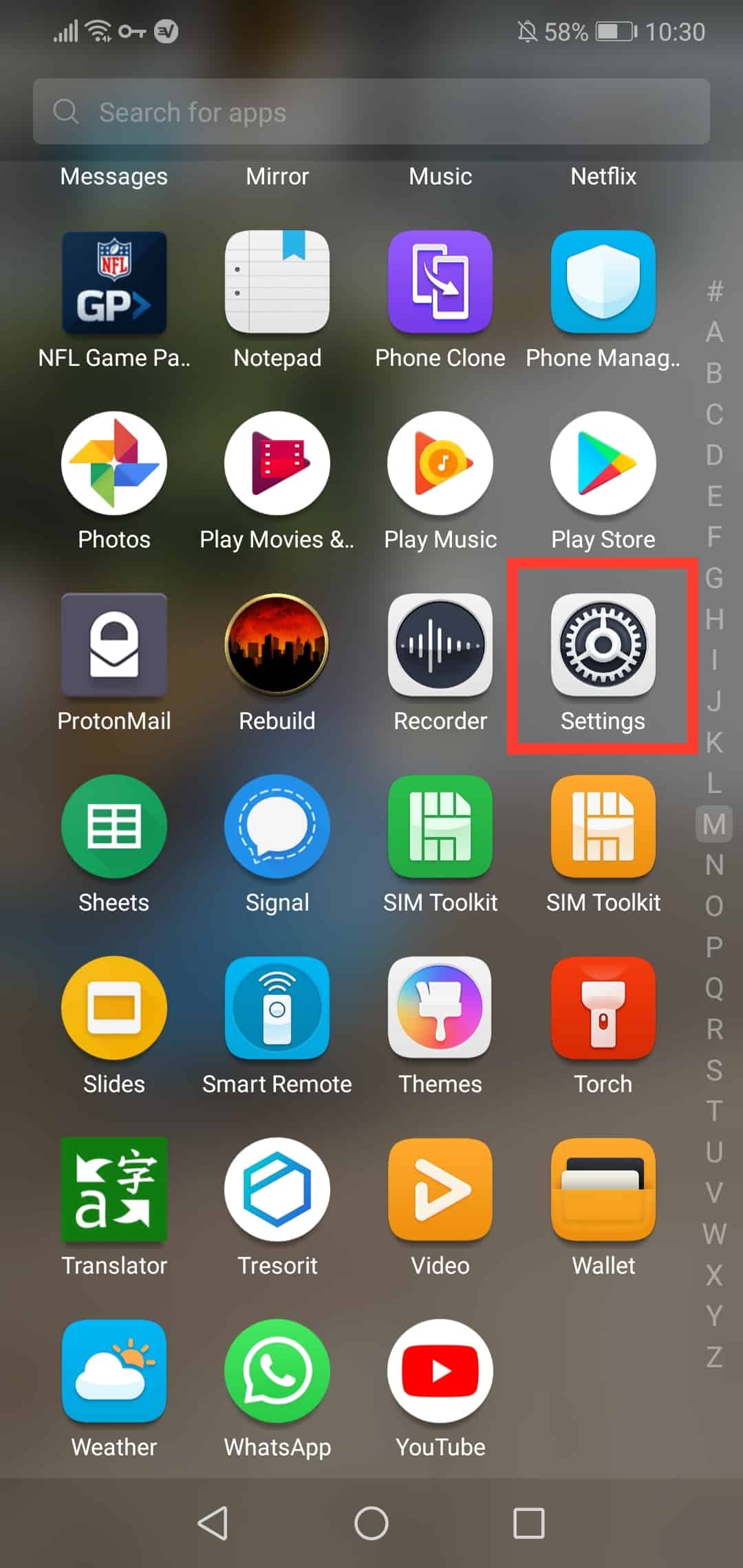Launch ProtonMail
The height and width of the screenshot is (1568, 743).
[x=114, y=645]
